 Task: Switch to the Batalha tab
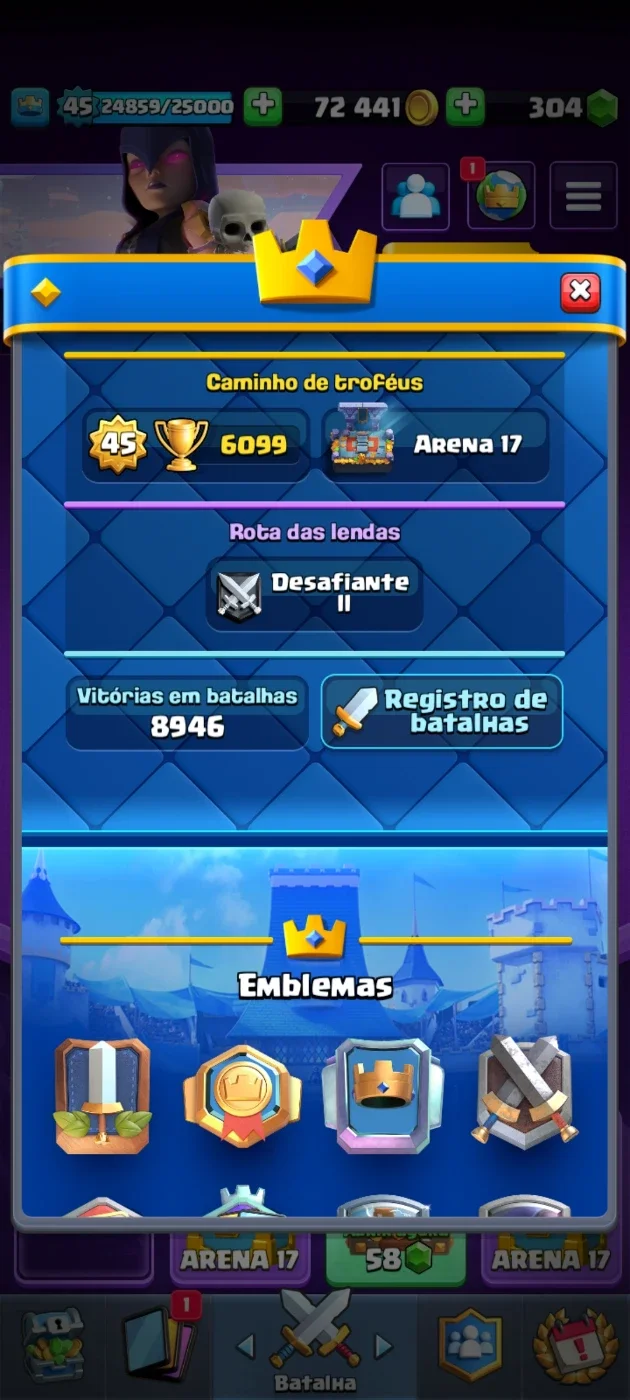[315, 1345]
